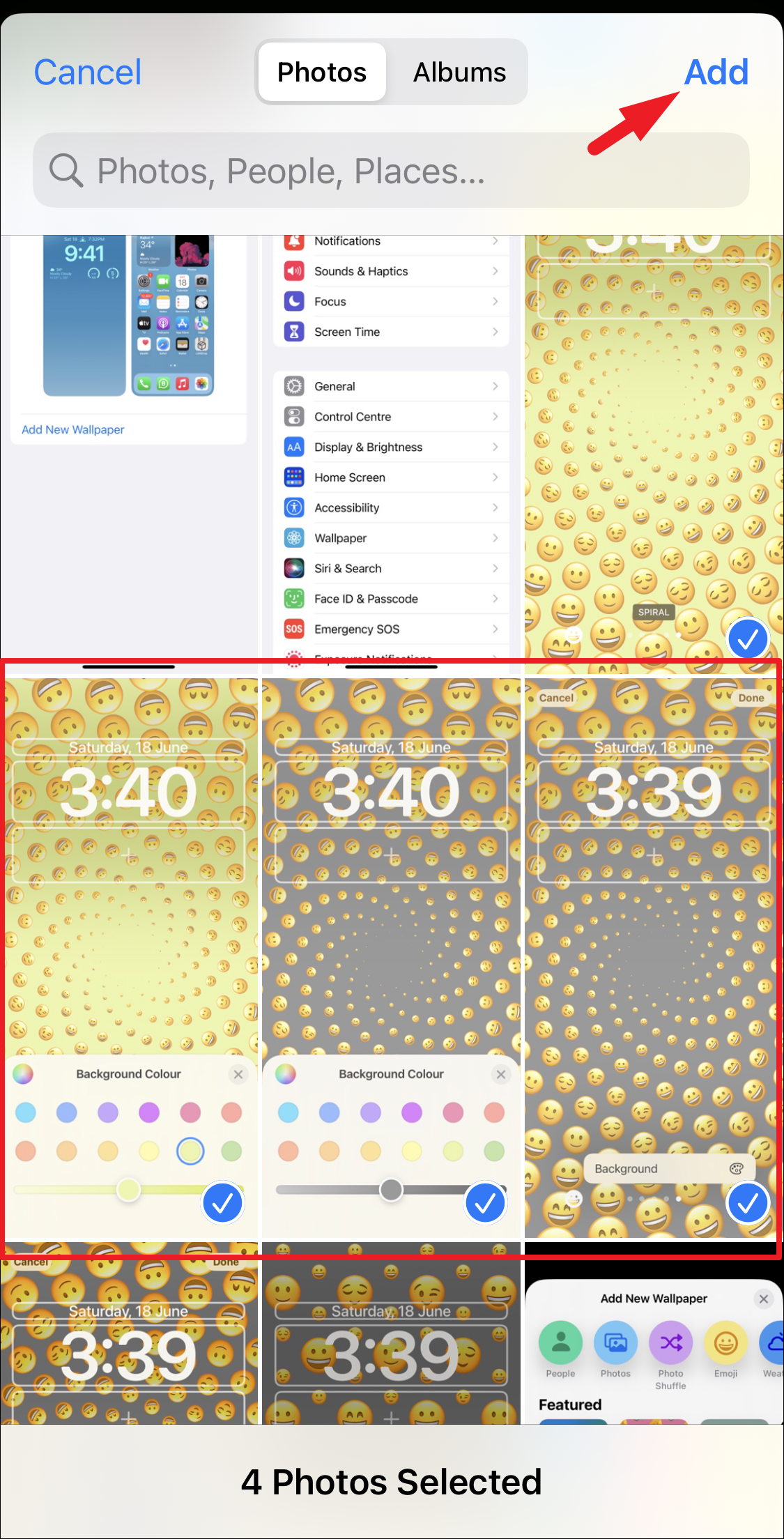Deselect the grey 3:40 Background Colour photo
Image resolution: width=784 pixels, height=1539 pixels.
tap(391, 955)
